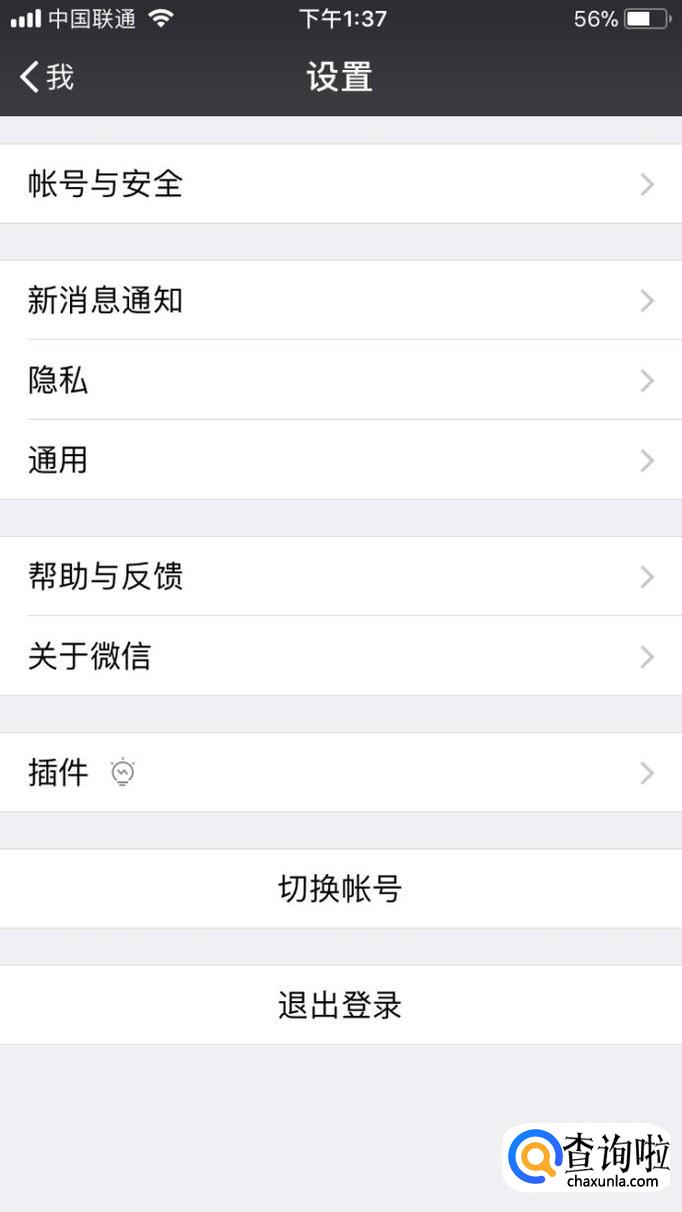This screenshot has height=1212, width=682.
Task: Go back to the 我 page
Action: [47, 77]
